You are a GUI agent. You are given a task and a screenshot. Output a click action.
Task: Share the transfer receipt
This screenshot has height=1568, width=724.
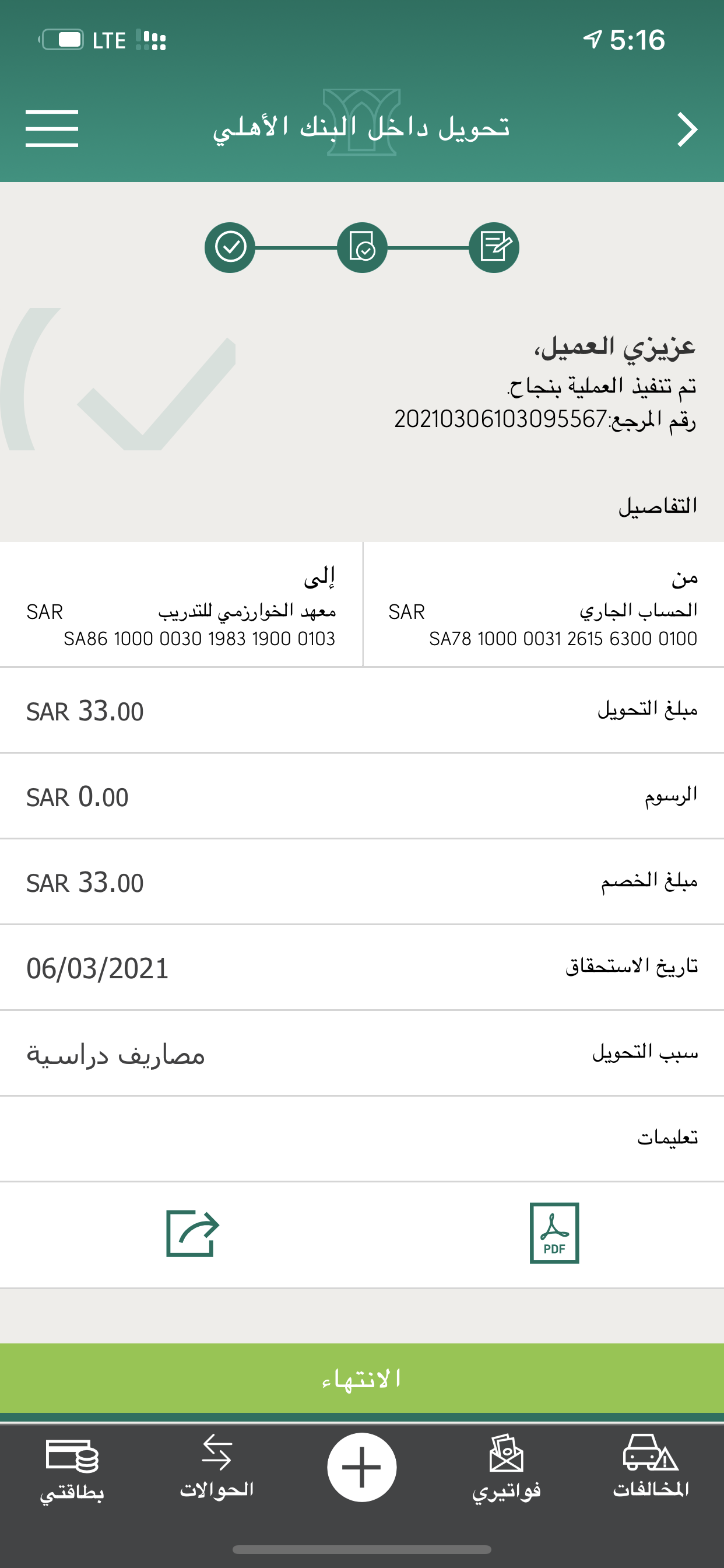pos(192,1233)
